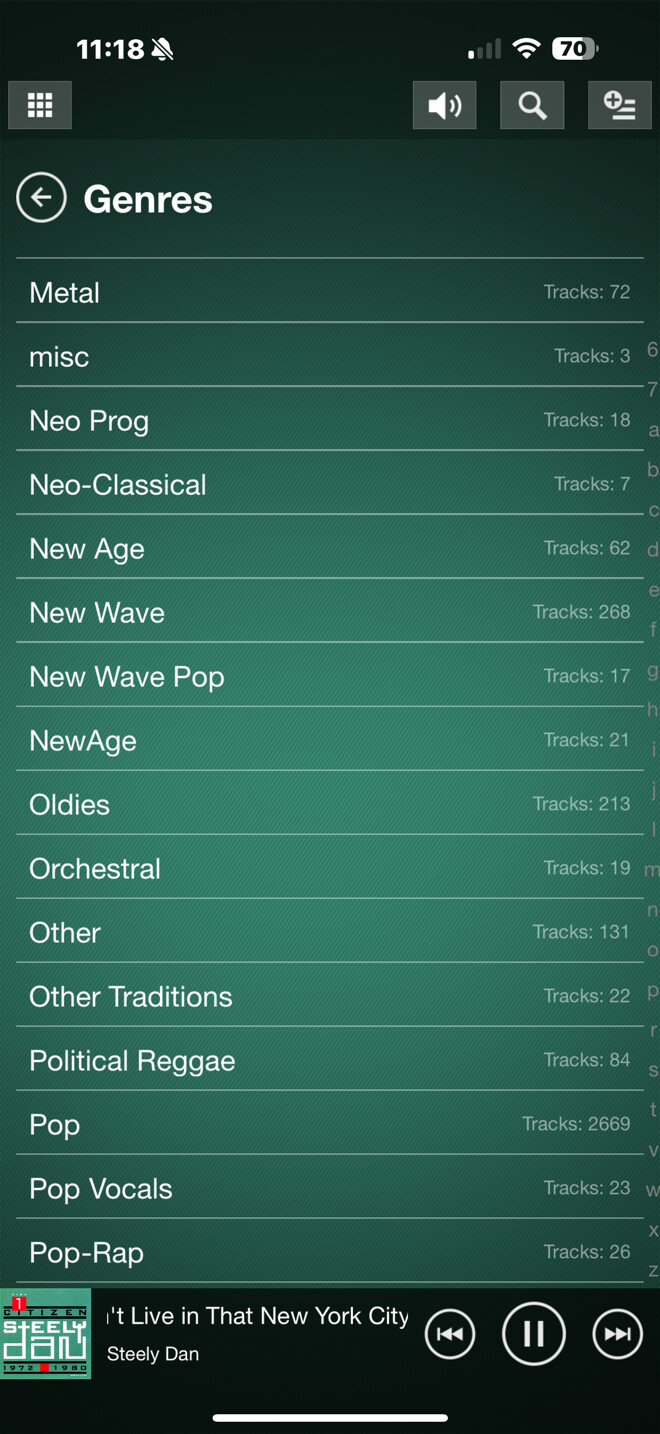This screenshot has height=1434, width=660.
Task: Select the New Age genre
Action: 330,547
